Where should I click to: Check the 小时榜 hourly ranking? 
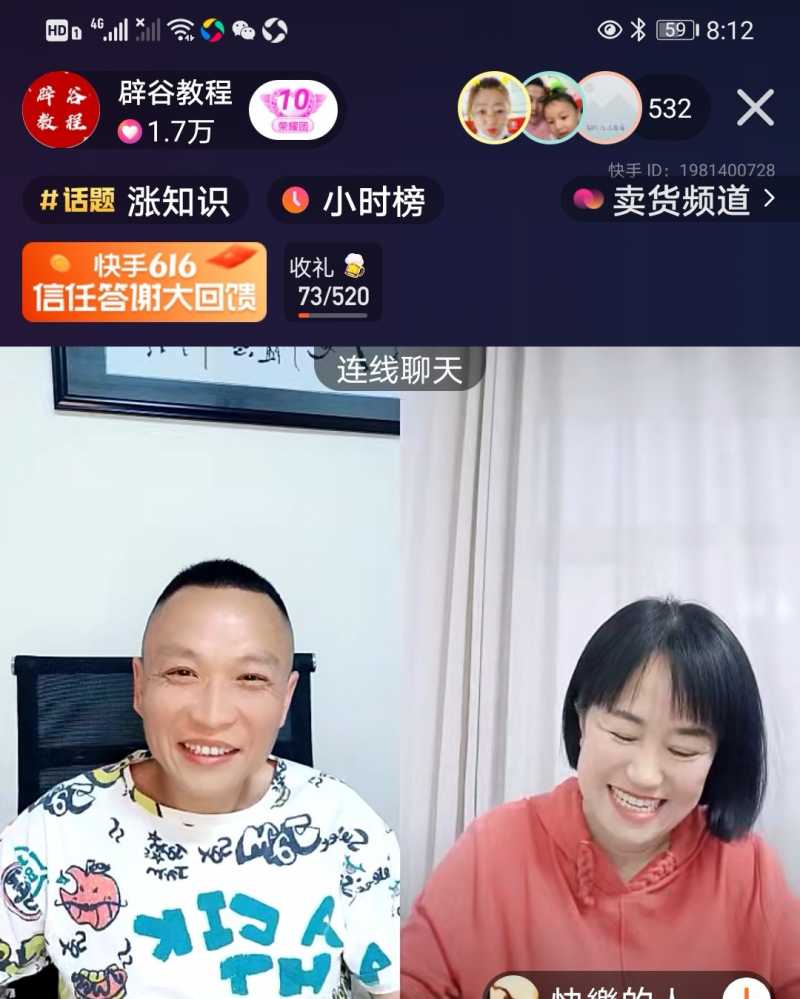pyautogui.click(x=355, y=201)
